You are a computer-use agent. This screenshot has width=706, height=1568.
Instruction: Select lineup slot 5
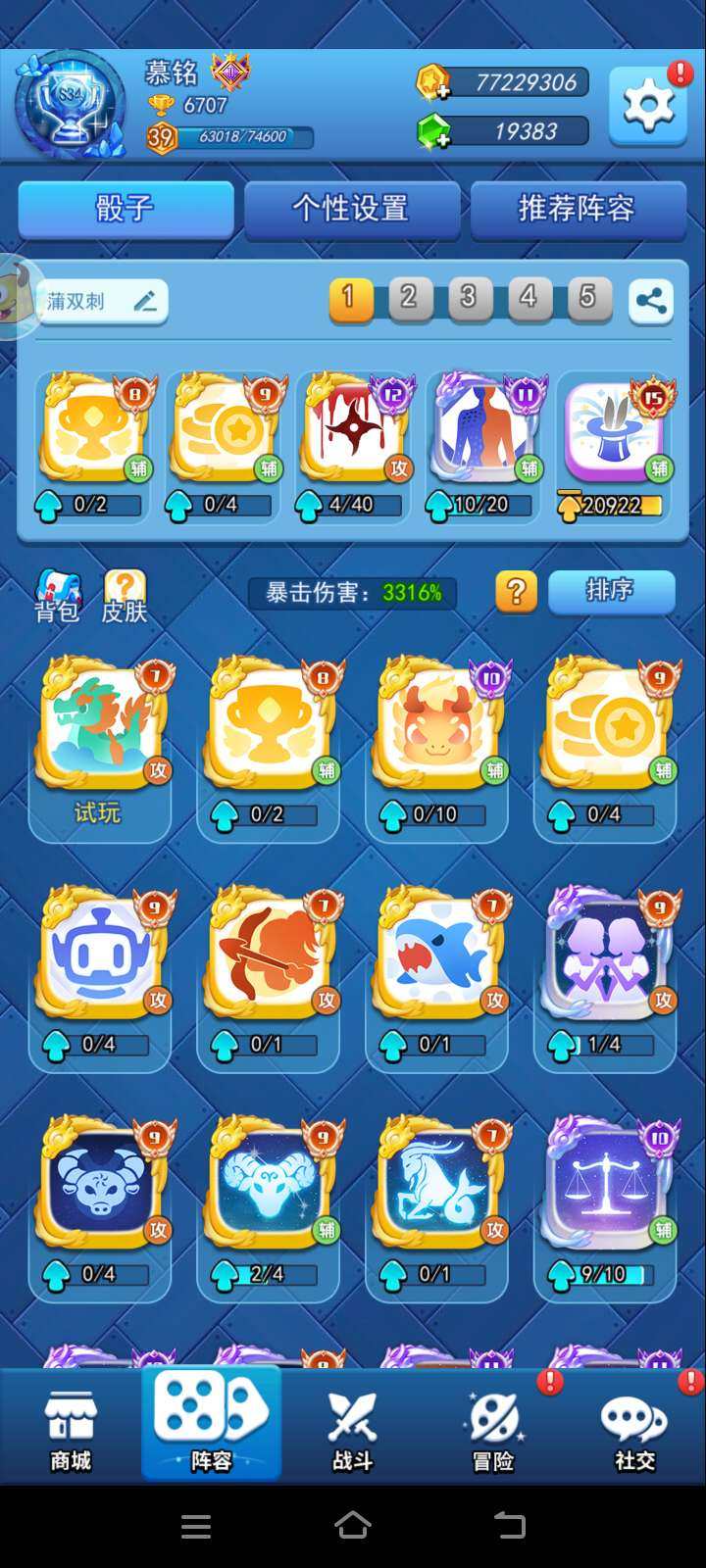click(587, 298)
